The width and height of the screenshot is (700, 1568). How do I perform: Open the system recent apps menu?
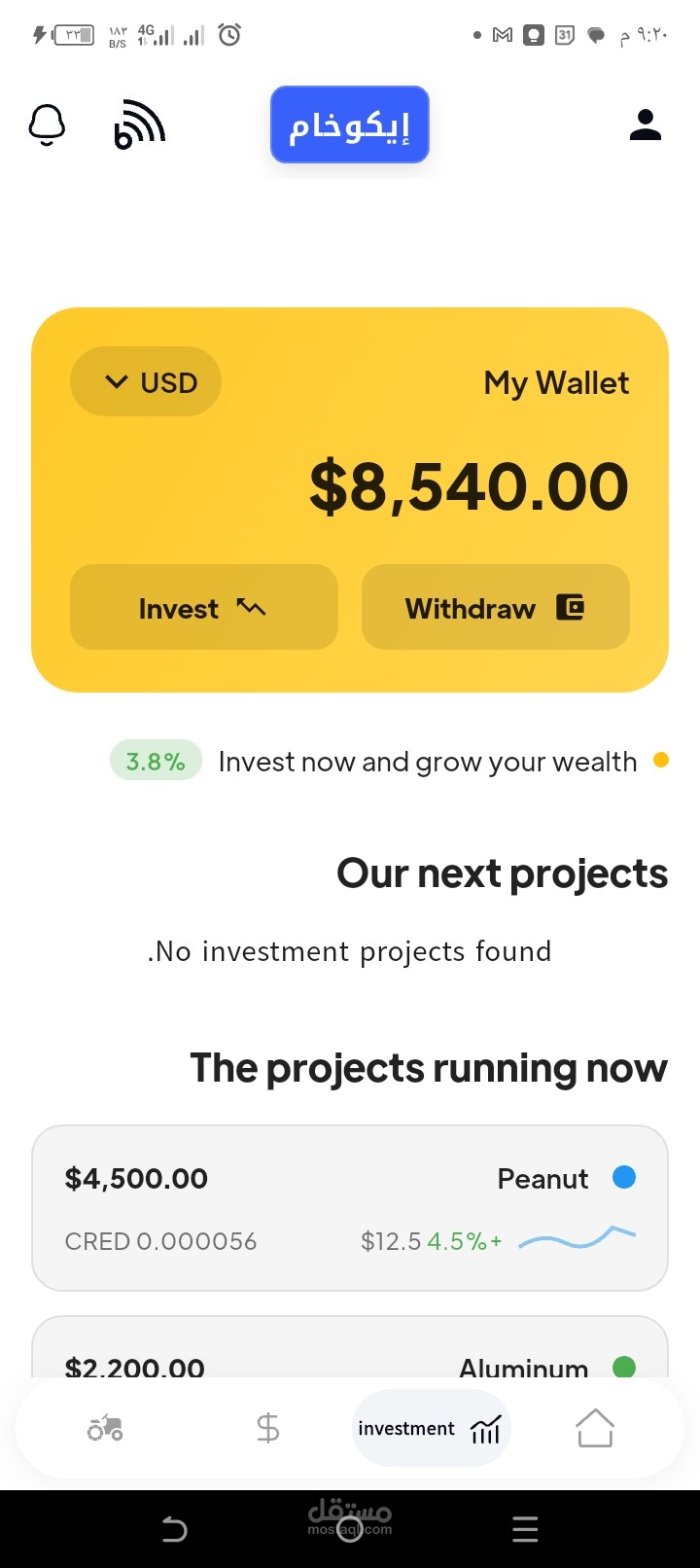tap(525, 1530)
